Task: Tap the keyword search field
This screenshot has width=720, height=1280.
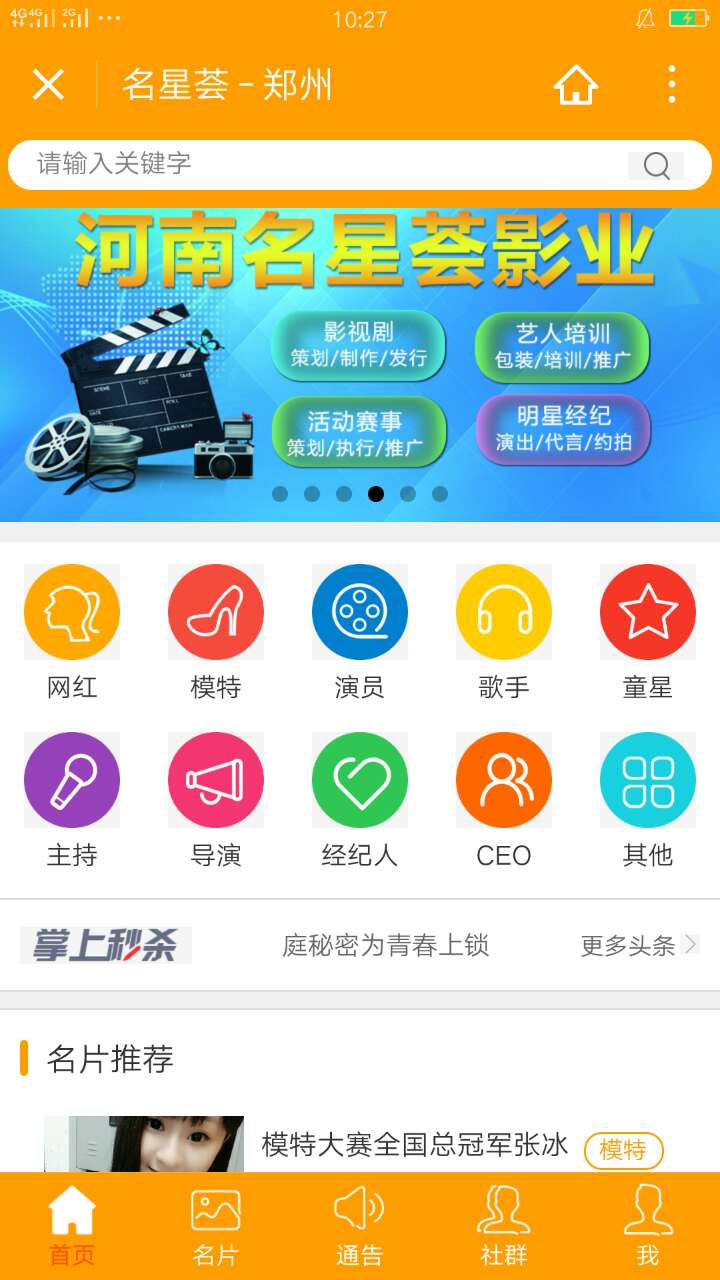Action: 320,164
